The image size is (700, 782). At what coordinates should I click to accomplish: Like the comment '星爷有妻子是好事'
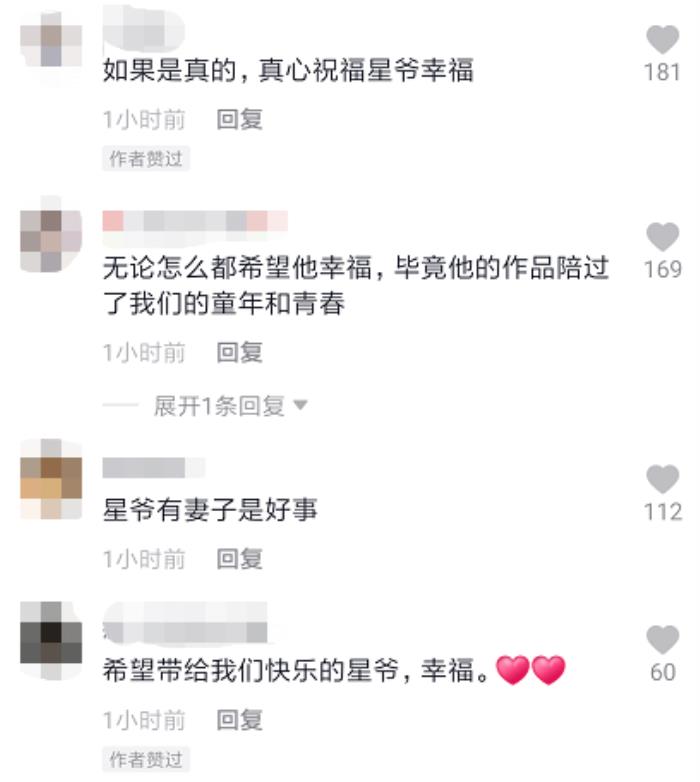pyautogui.click(x=662, y=479)
